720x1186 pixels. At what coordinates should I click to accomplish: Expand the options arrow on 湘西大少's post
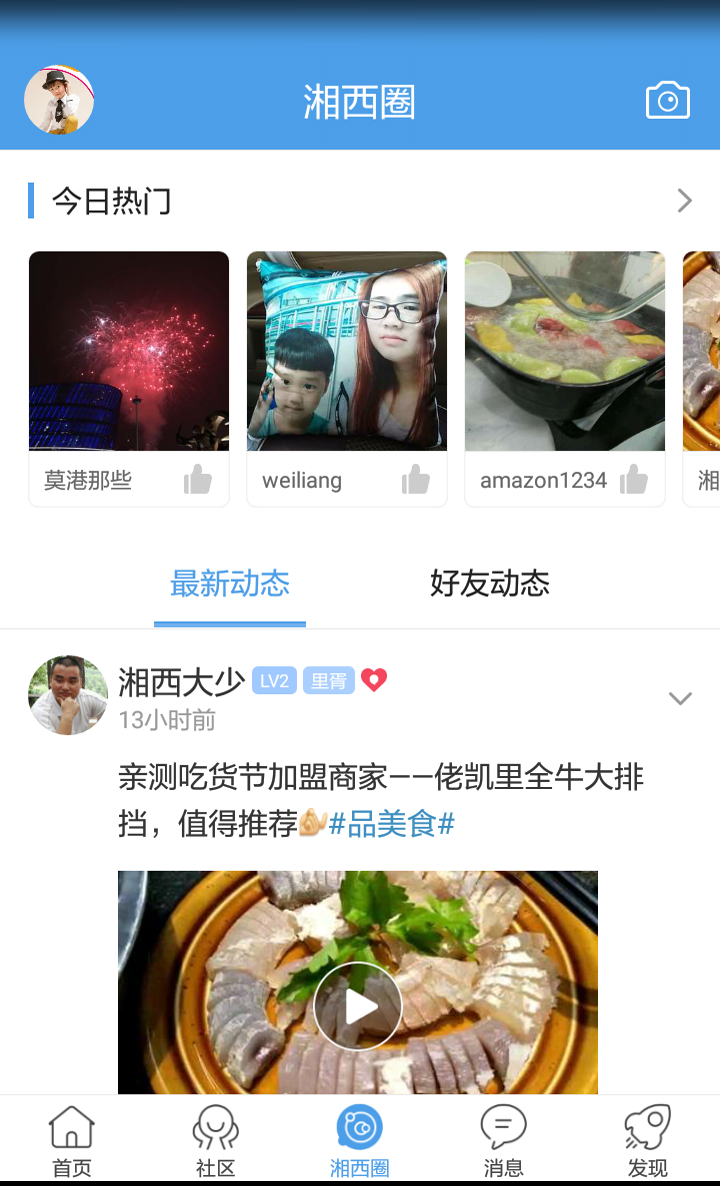[x=680, y=699]
